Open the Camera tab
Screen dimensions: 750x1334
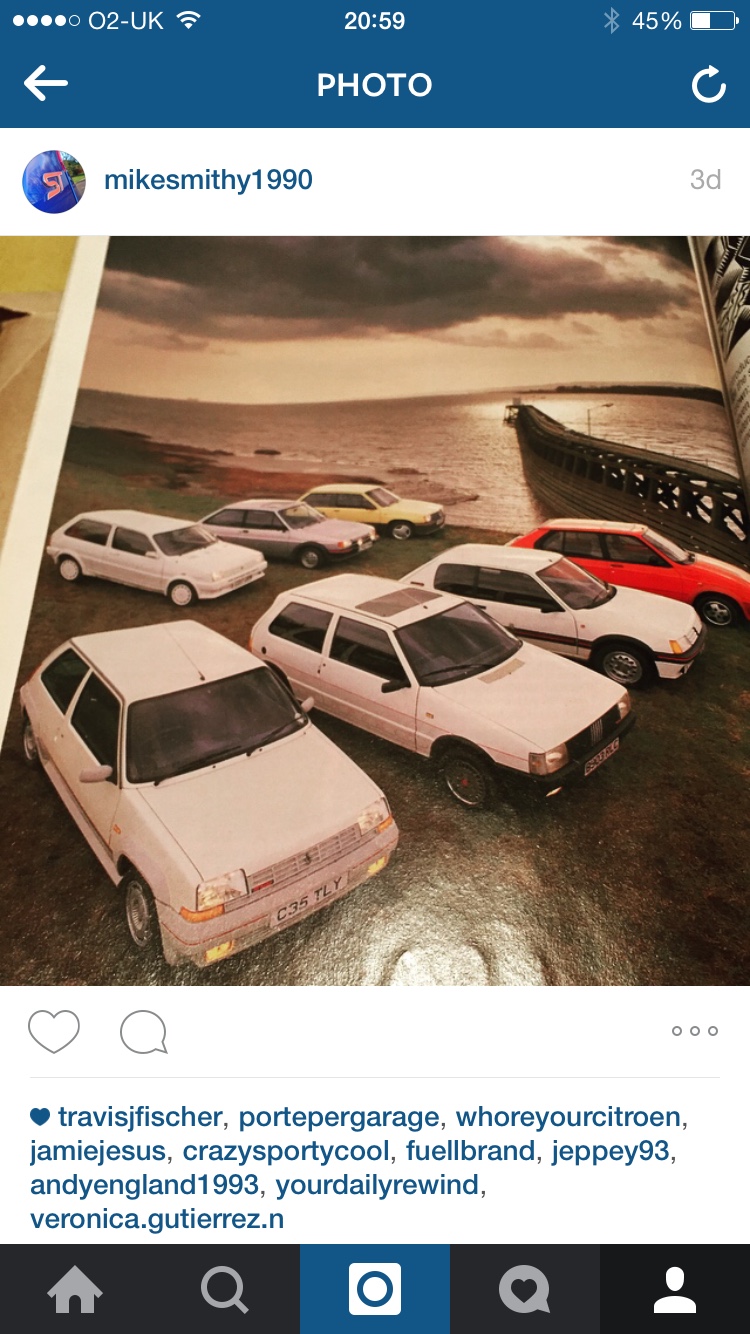[x=375, y=1289]
